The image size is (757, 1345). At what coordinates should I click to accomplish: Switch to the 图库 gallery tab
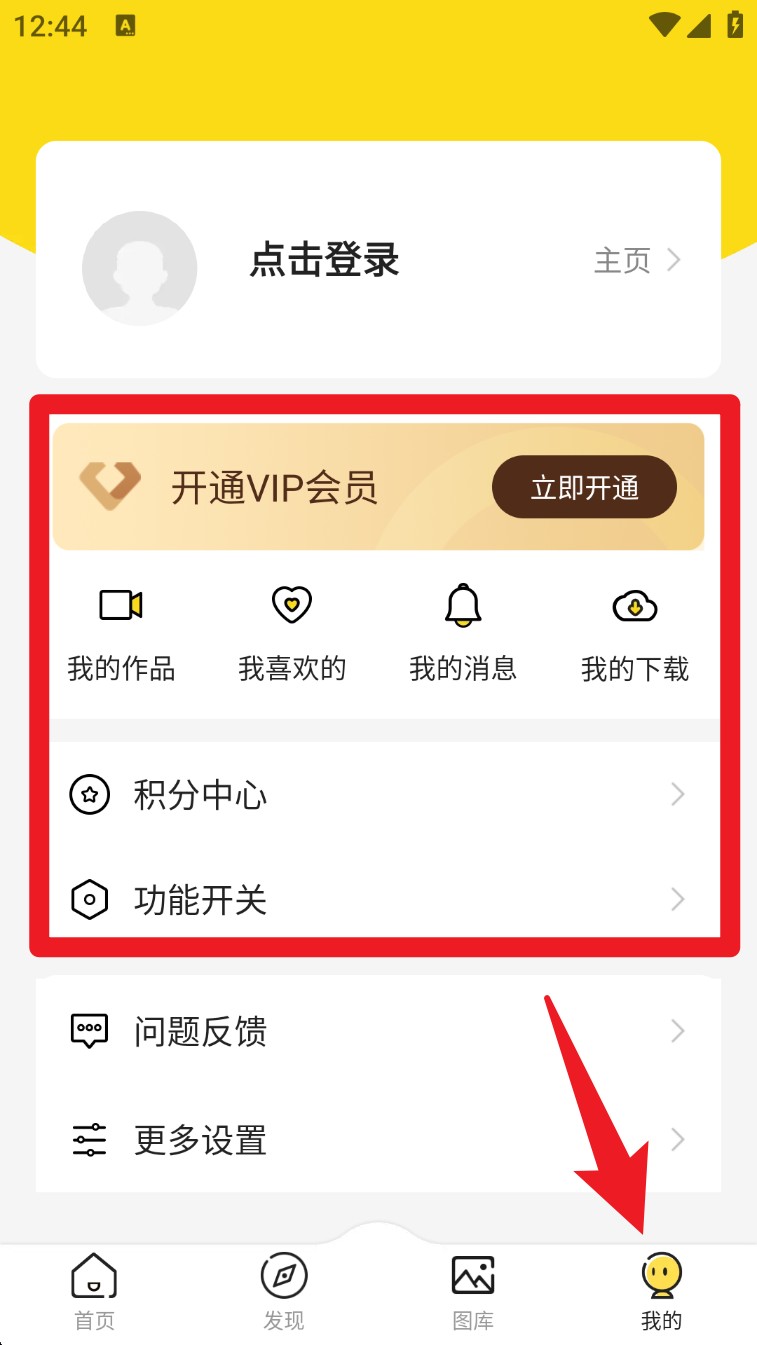click(x=473, y=1292)
